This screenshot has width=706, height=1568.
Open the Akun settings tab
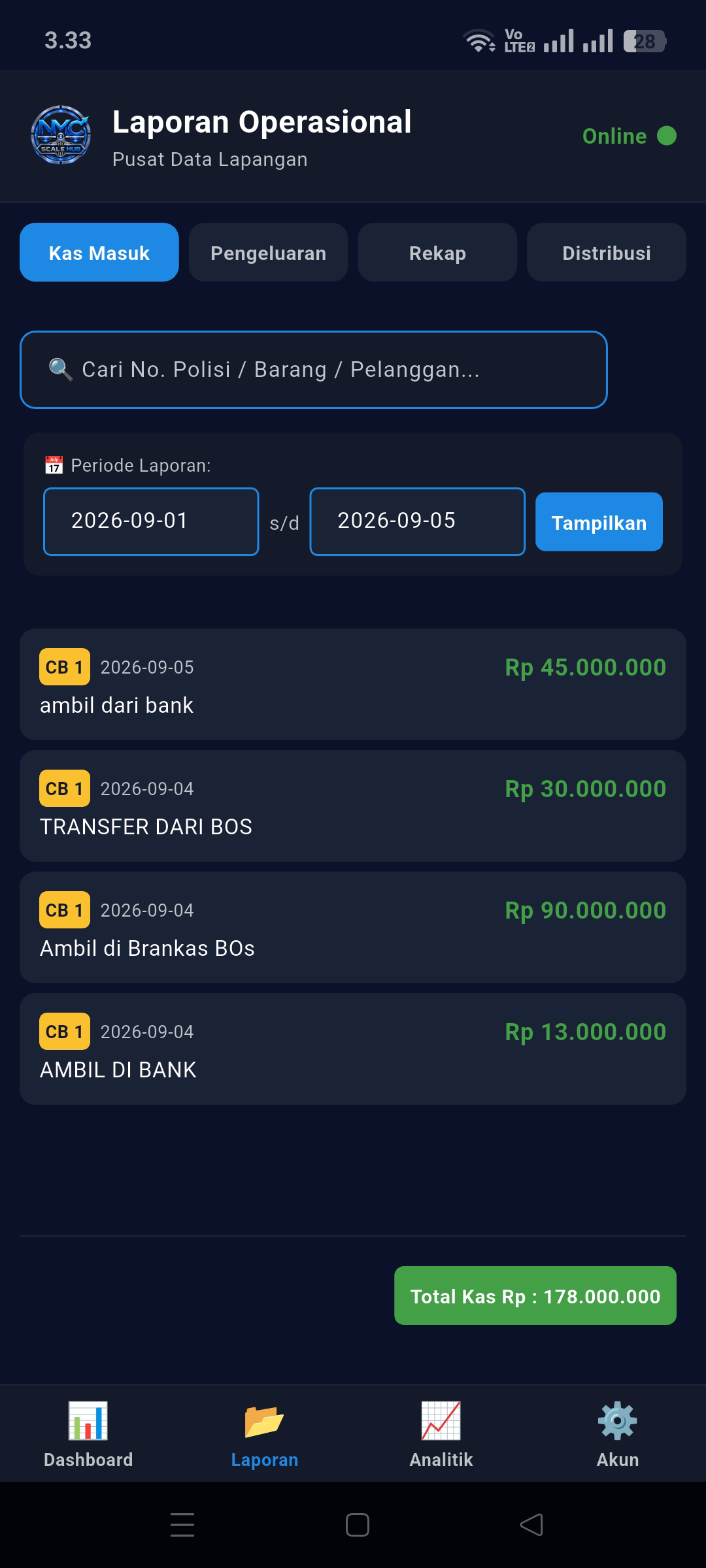point(618,1434)
